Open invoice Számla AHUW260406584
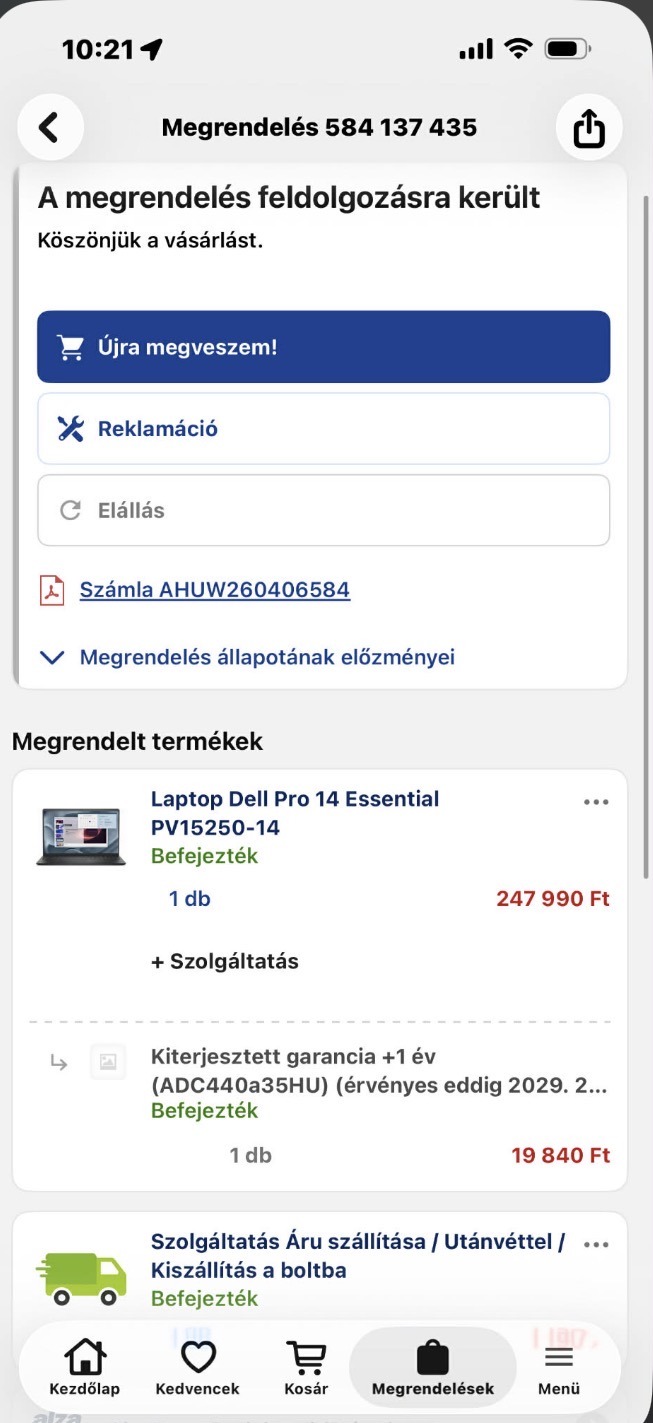 pyautogui.click(x=214, y=590)
